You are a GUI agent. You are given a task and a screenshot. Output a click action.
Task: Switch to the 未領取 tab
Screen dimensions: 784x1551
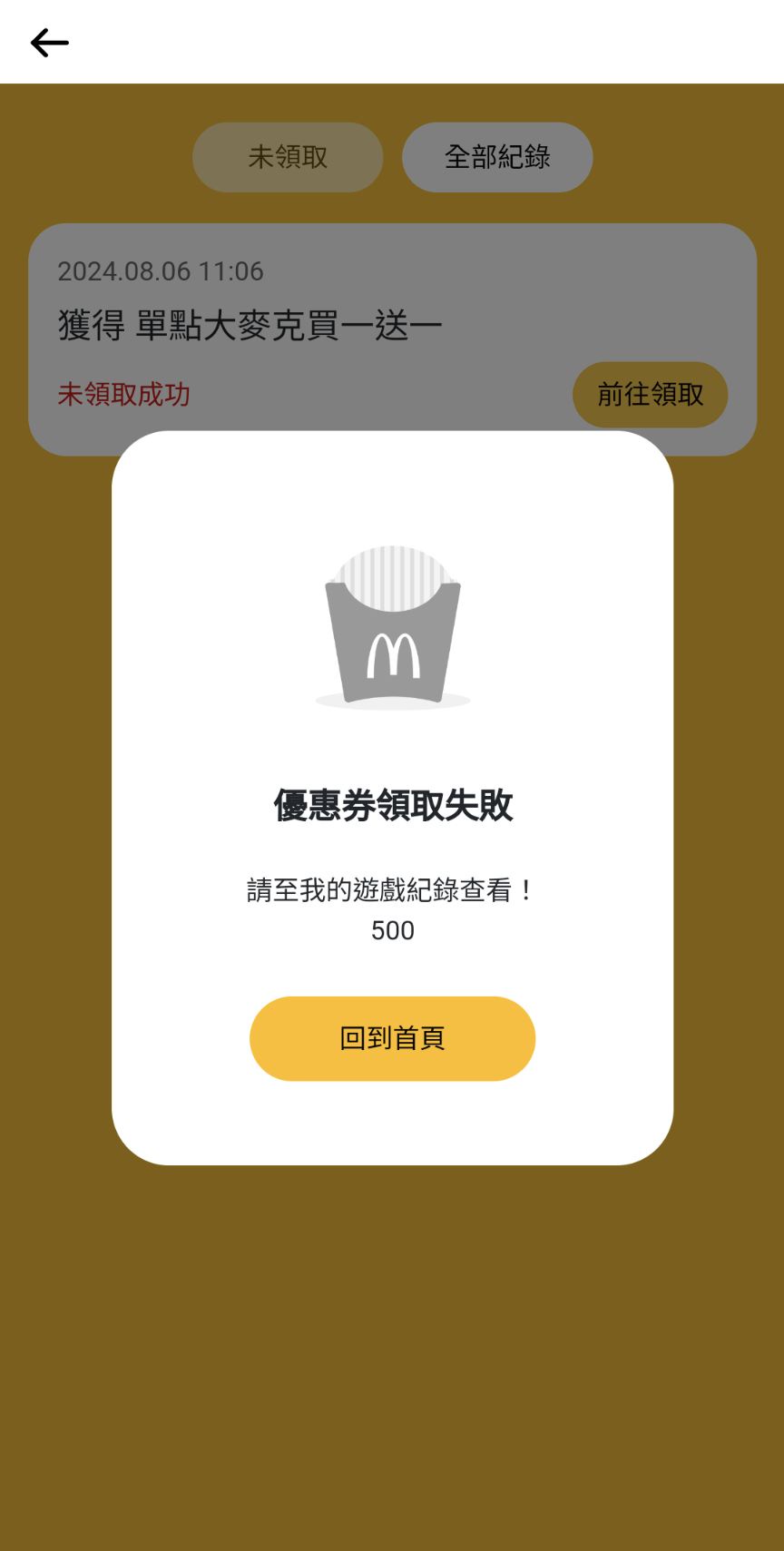tap(288, 157)
